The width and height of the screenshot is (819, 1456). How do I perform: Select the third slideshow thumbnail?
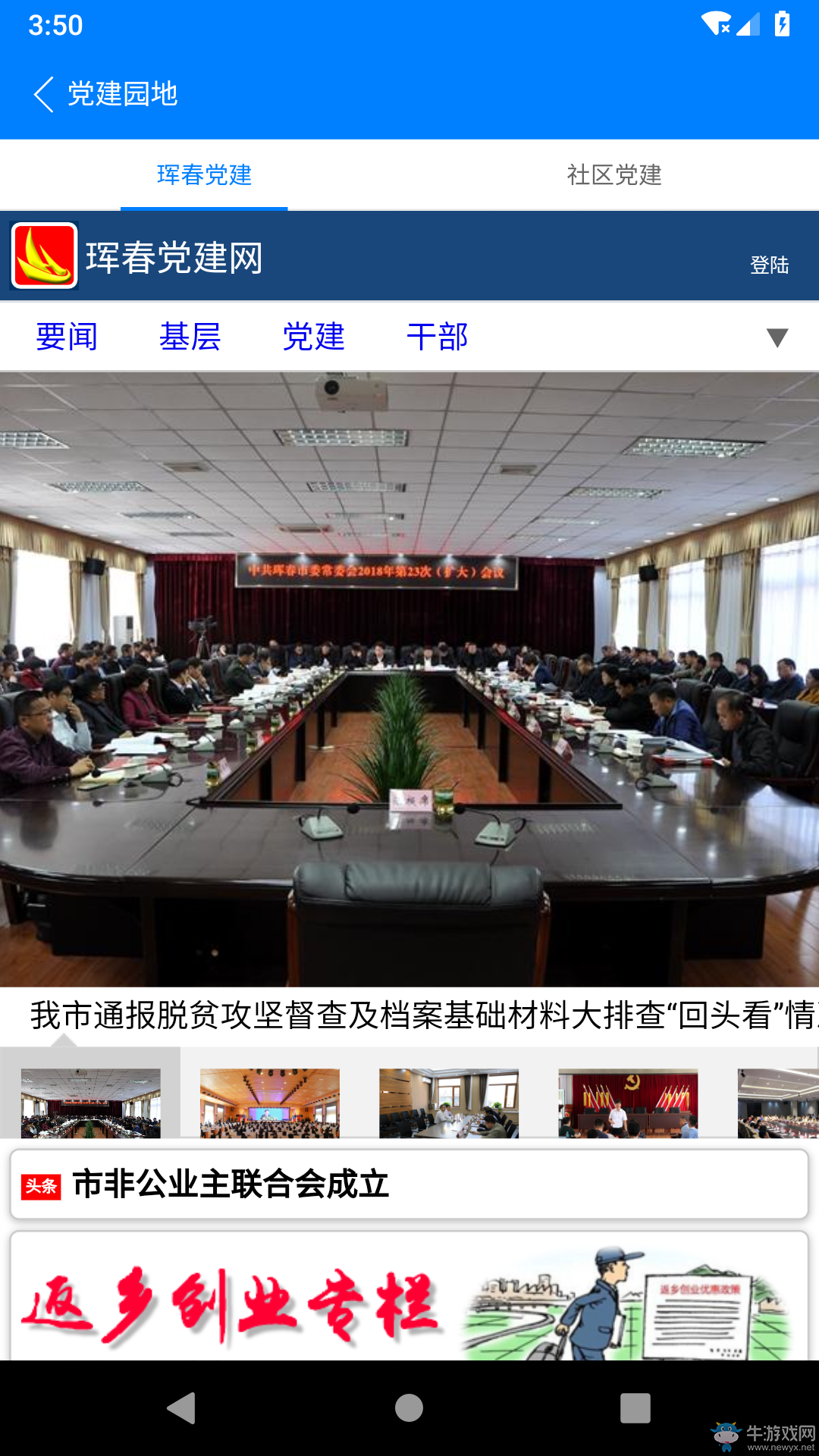(448, 1103)
